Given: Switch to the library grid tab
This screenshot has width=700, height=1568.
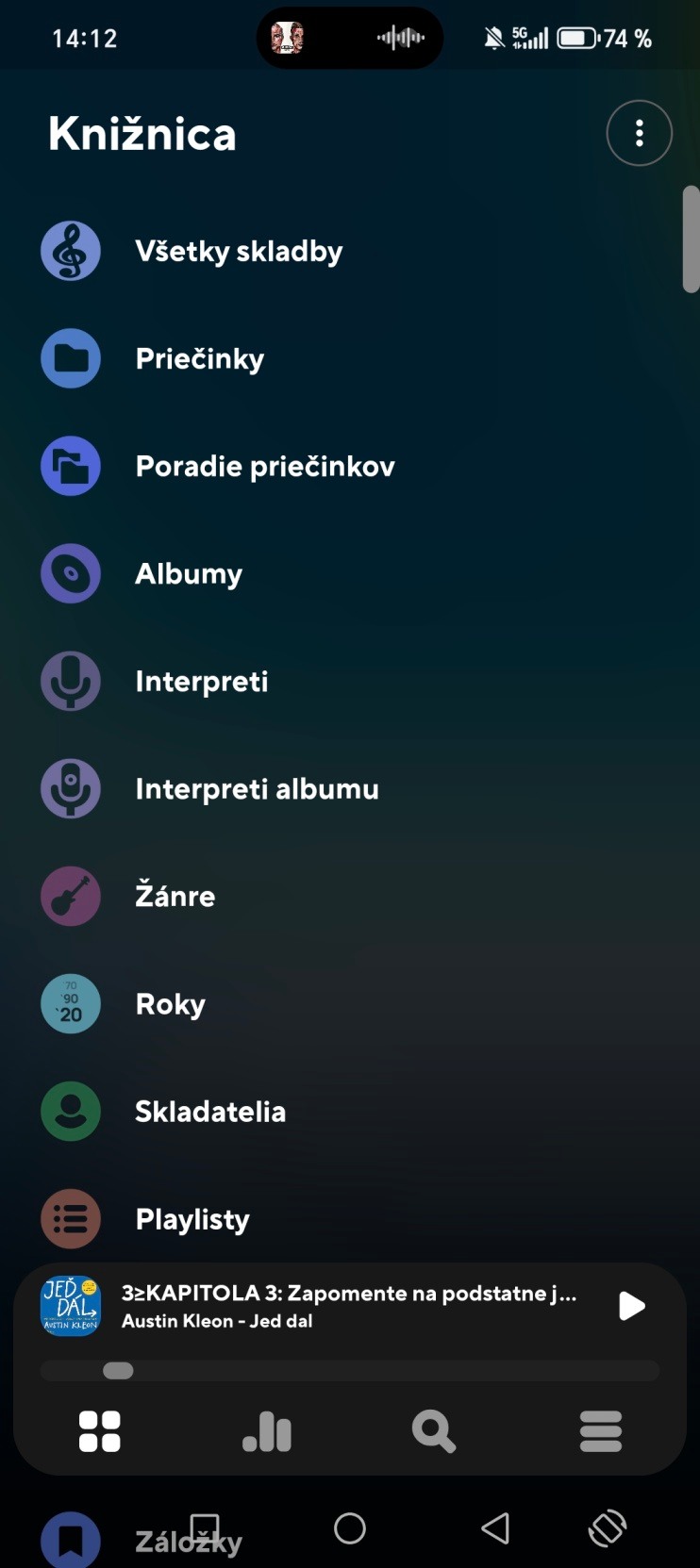Looking at the screenshot, I should pyautogui.click(x=99, y=1431).
